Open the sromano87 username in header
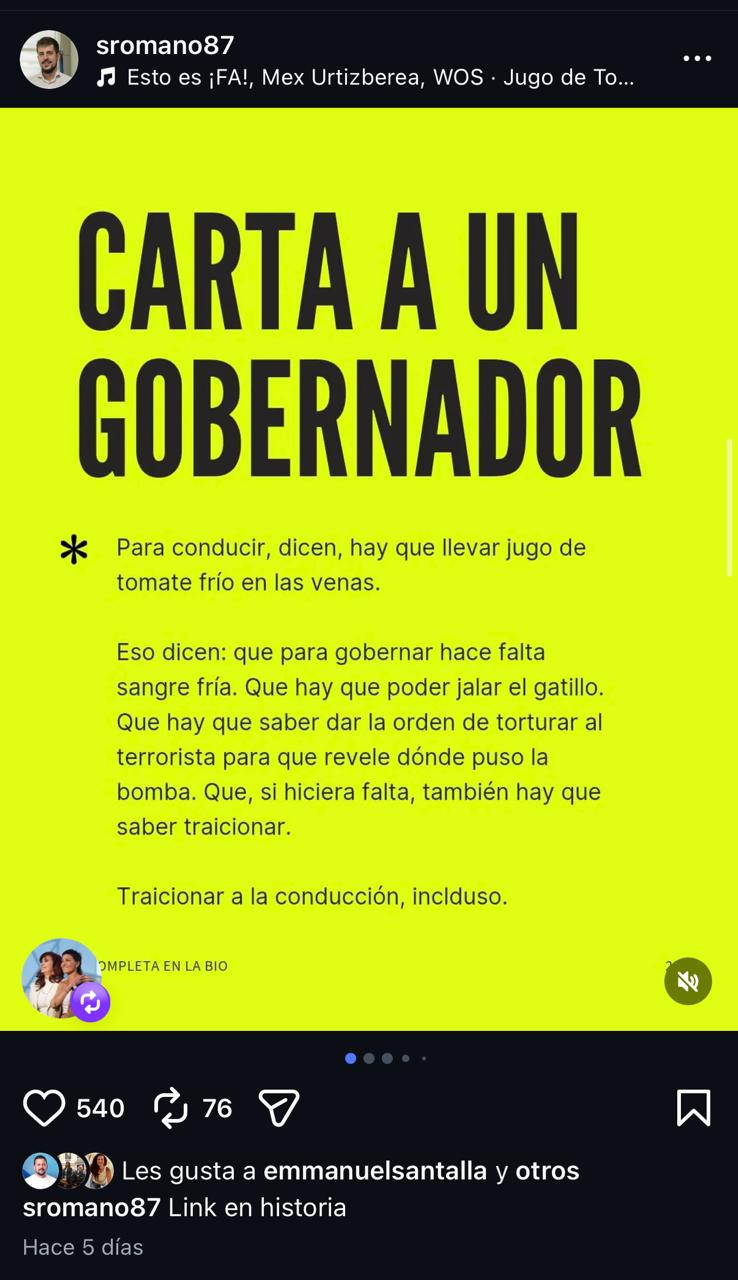 pyautogui.click(x=165, y=45)
